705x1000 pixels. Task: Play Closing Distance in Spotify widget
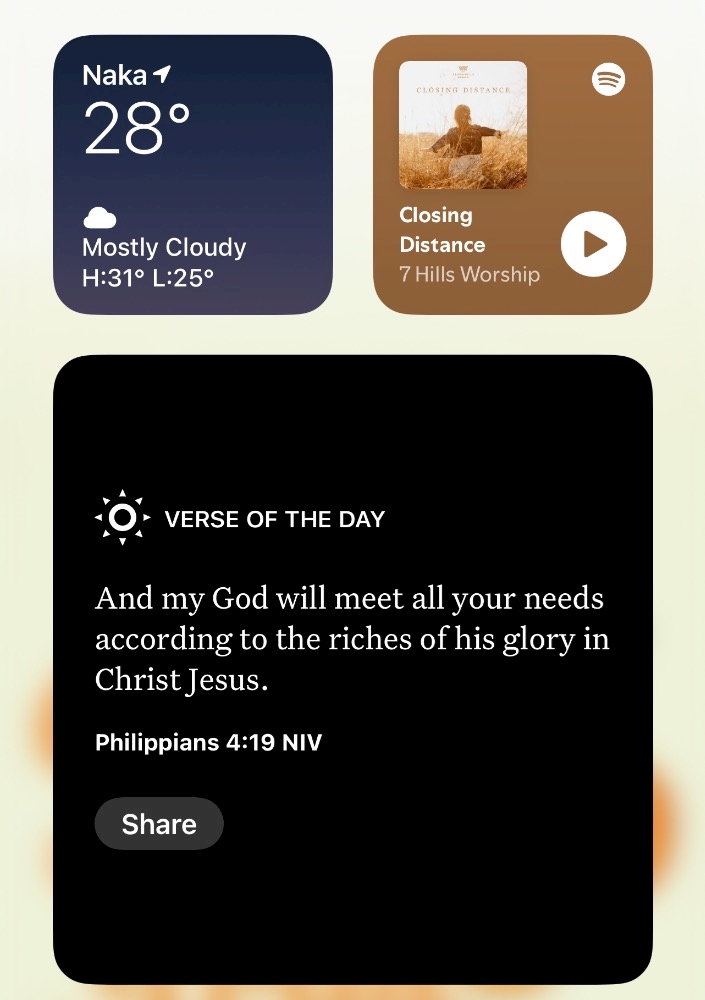coord(593,244)
